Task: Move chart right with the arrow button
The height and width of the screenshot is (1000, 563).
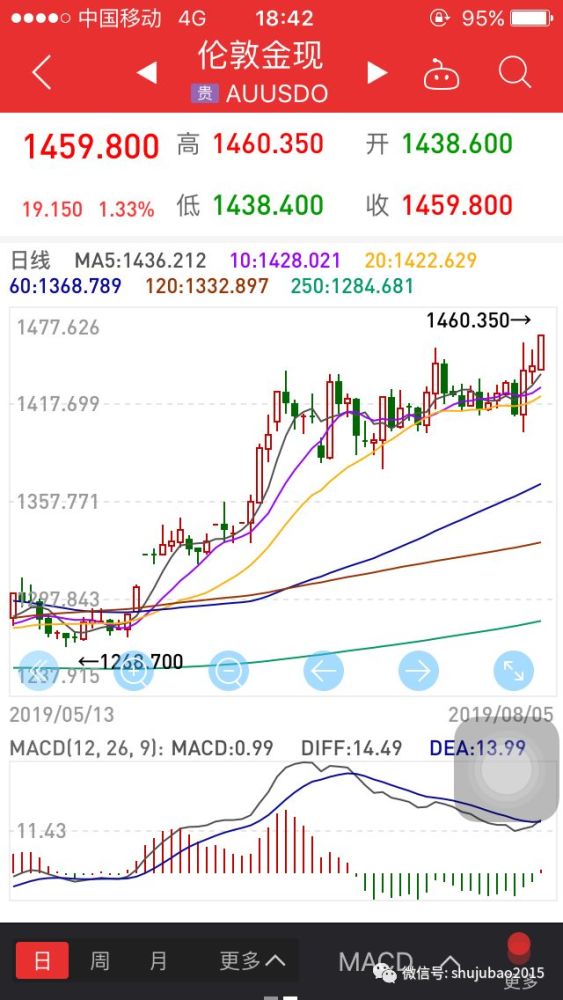Action: (418, 670)
